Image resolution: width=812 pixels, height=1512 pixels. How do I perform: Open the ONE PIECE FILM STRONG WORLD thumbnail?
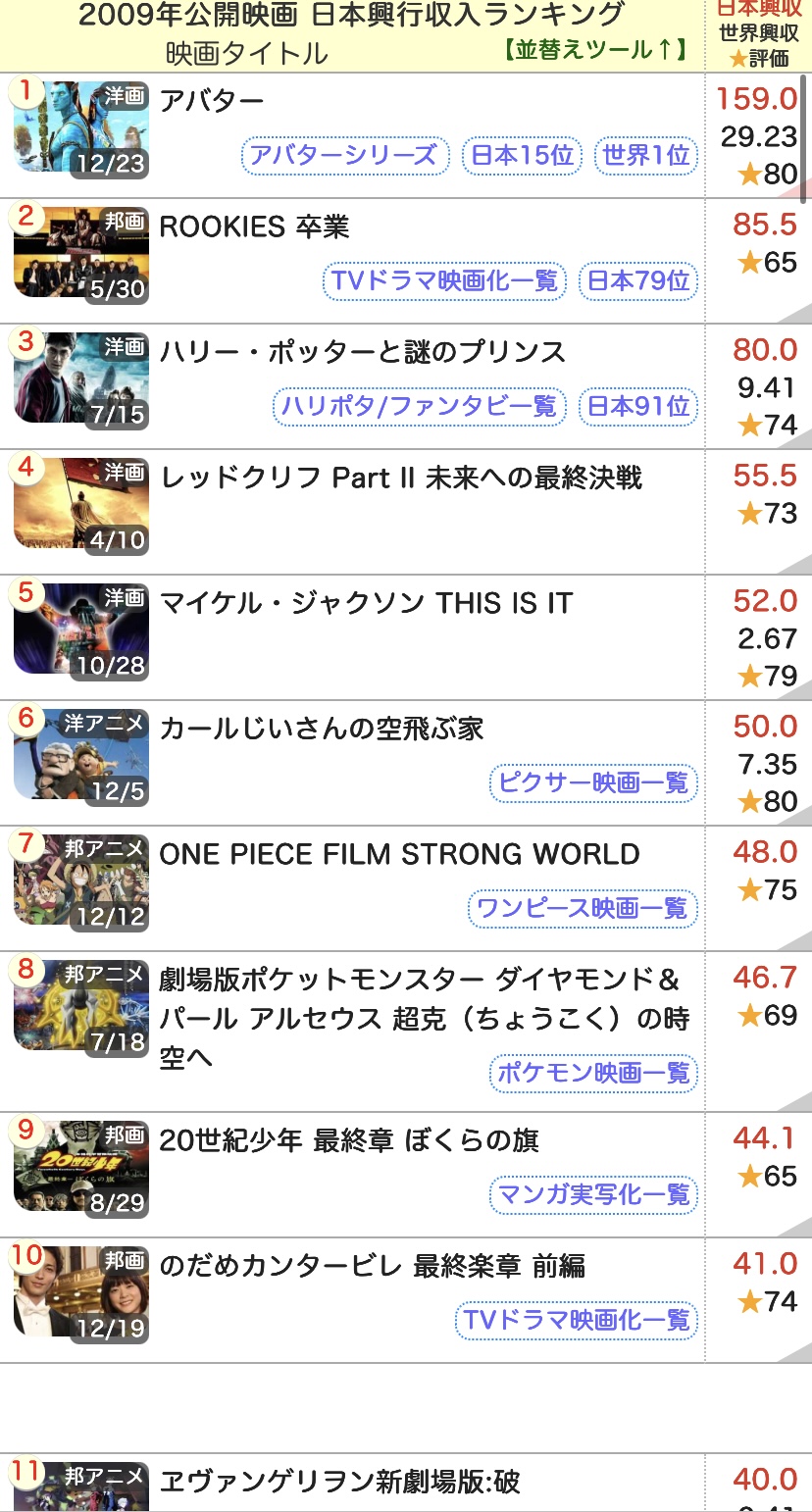[x=81, y=882]
